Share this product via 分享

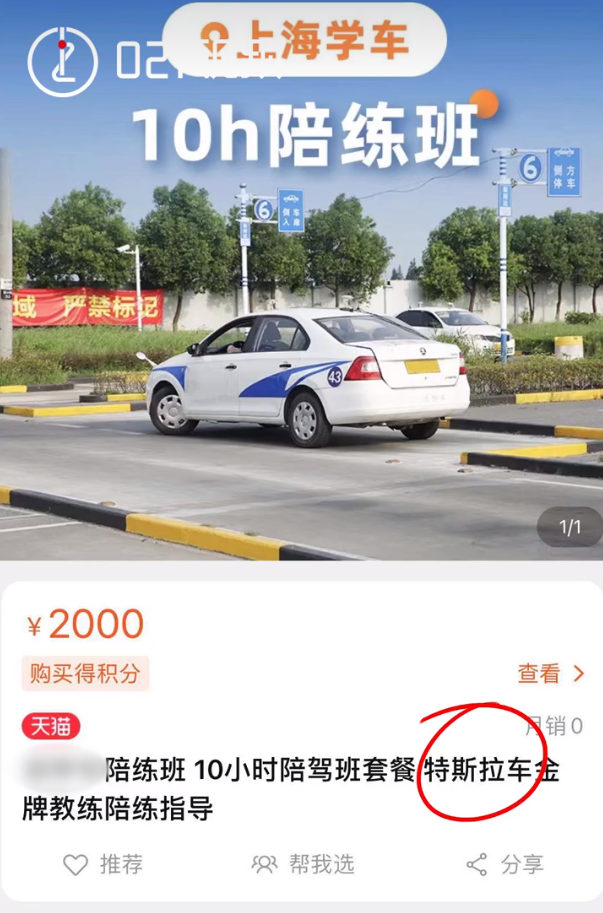(505, 864)
